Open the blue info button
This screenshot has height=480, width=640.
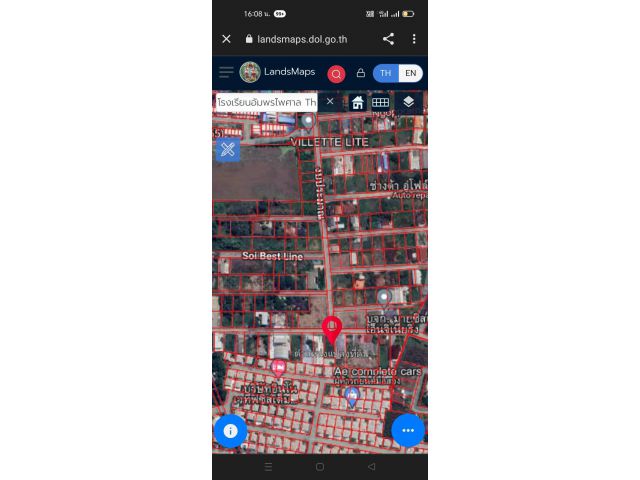(230, 430)
